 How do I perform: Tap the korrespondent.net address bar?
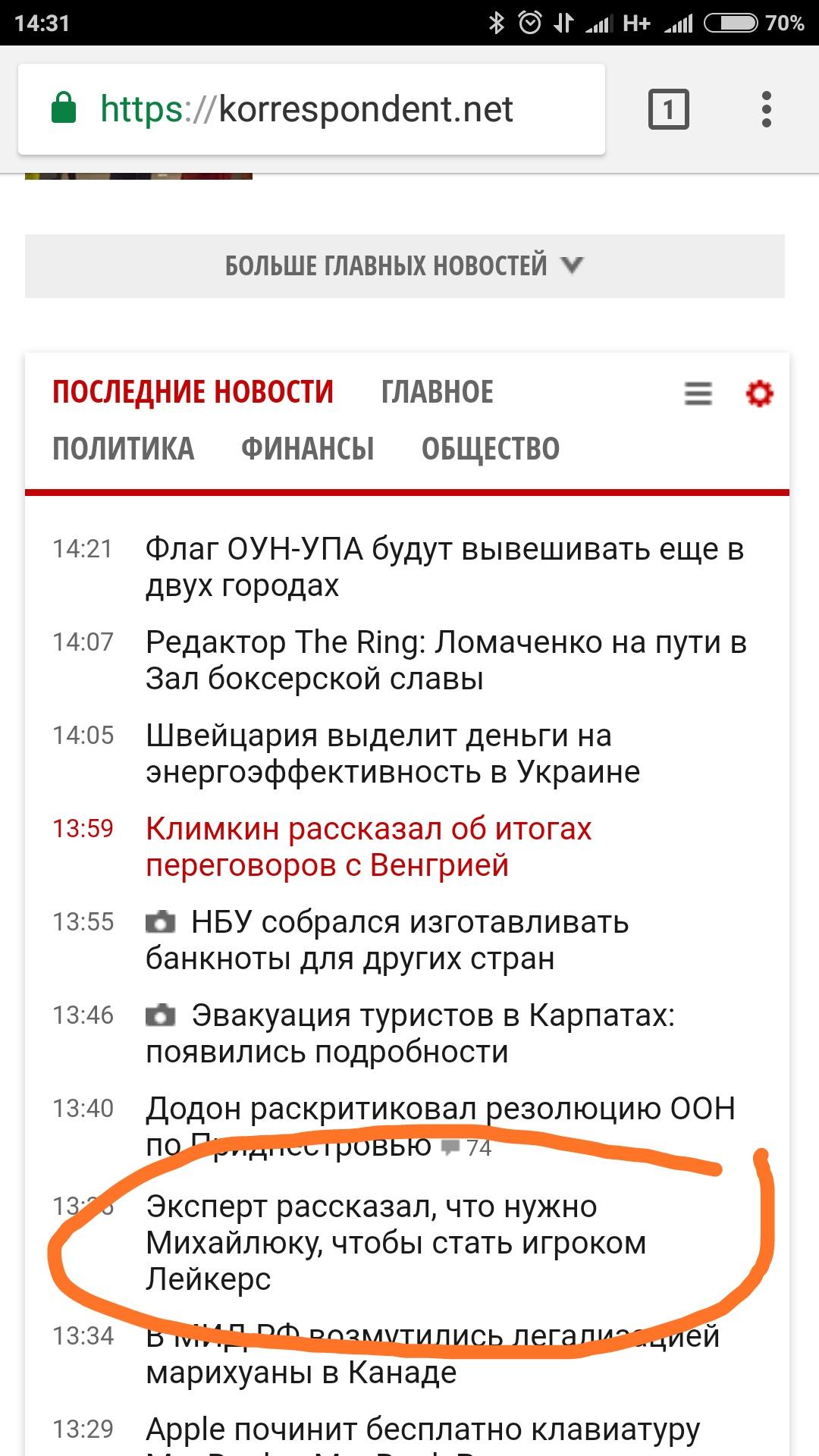311,109
